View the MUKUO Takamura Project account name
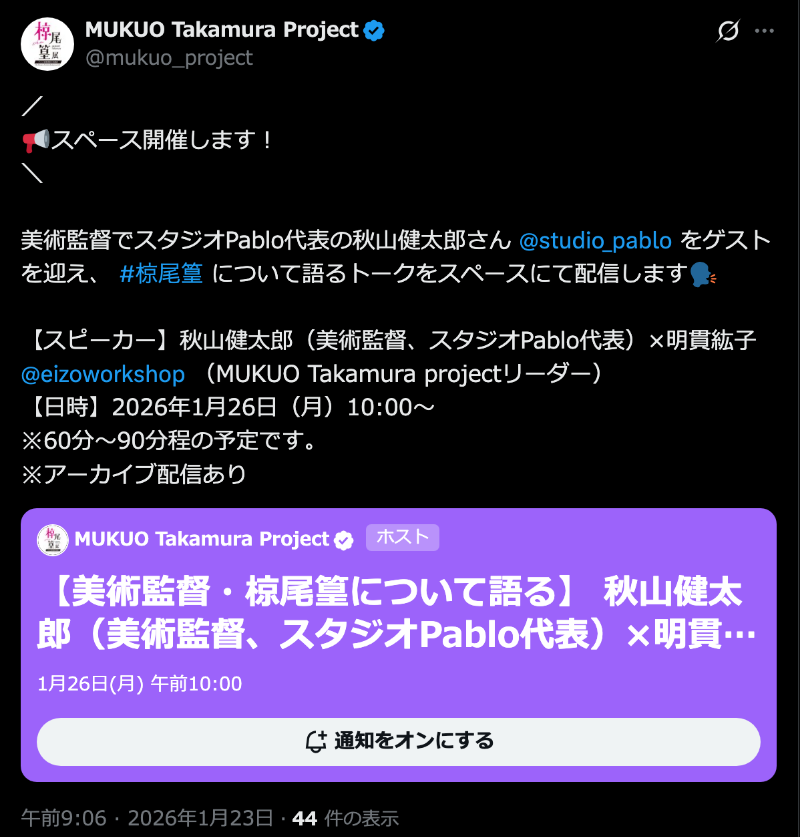 [x=221, y=30]
